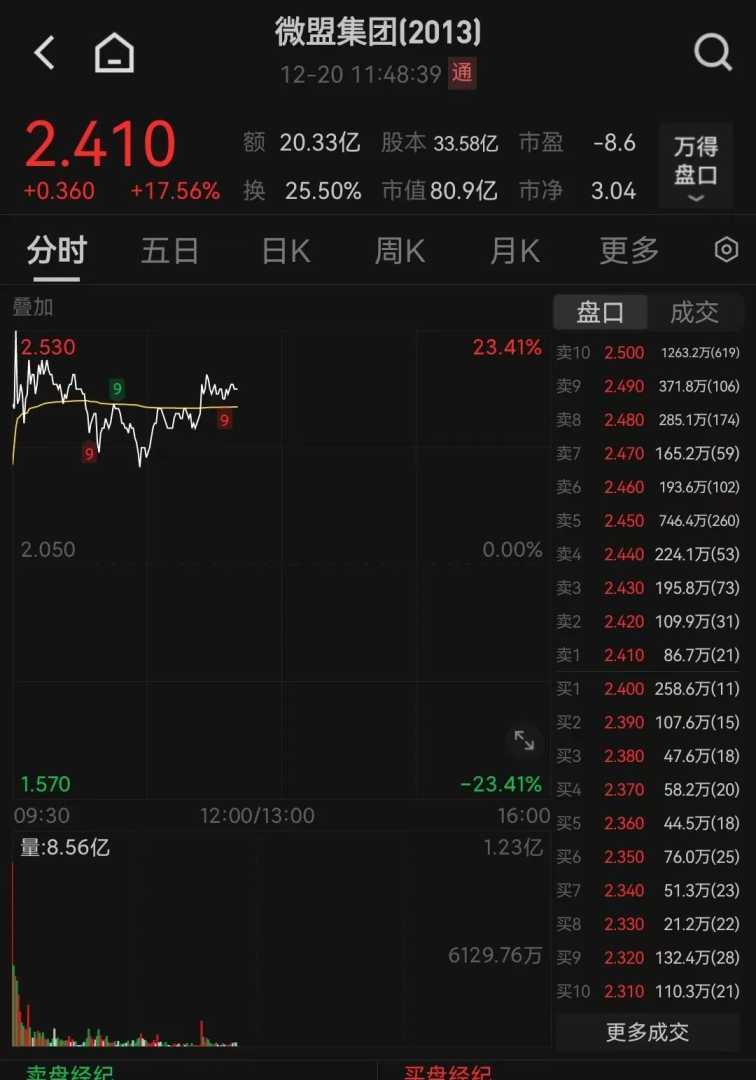View the 月K chart tab

515,251
